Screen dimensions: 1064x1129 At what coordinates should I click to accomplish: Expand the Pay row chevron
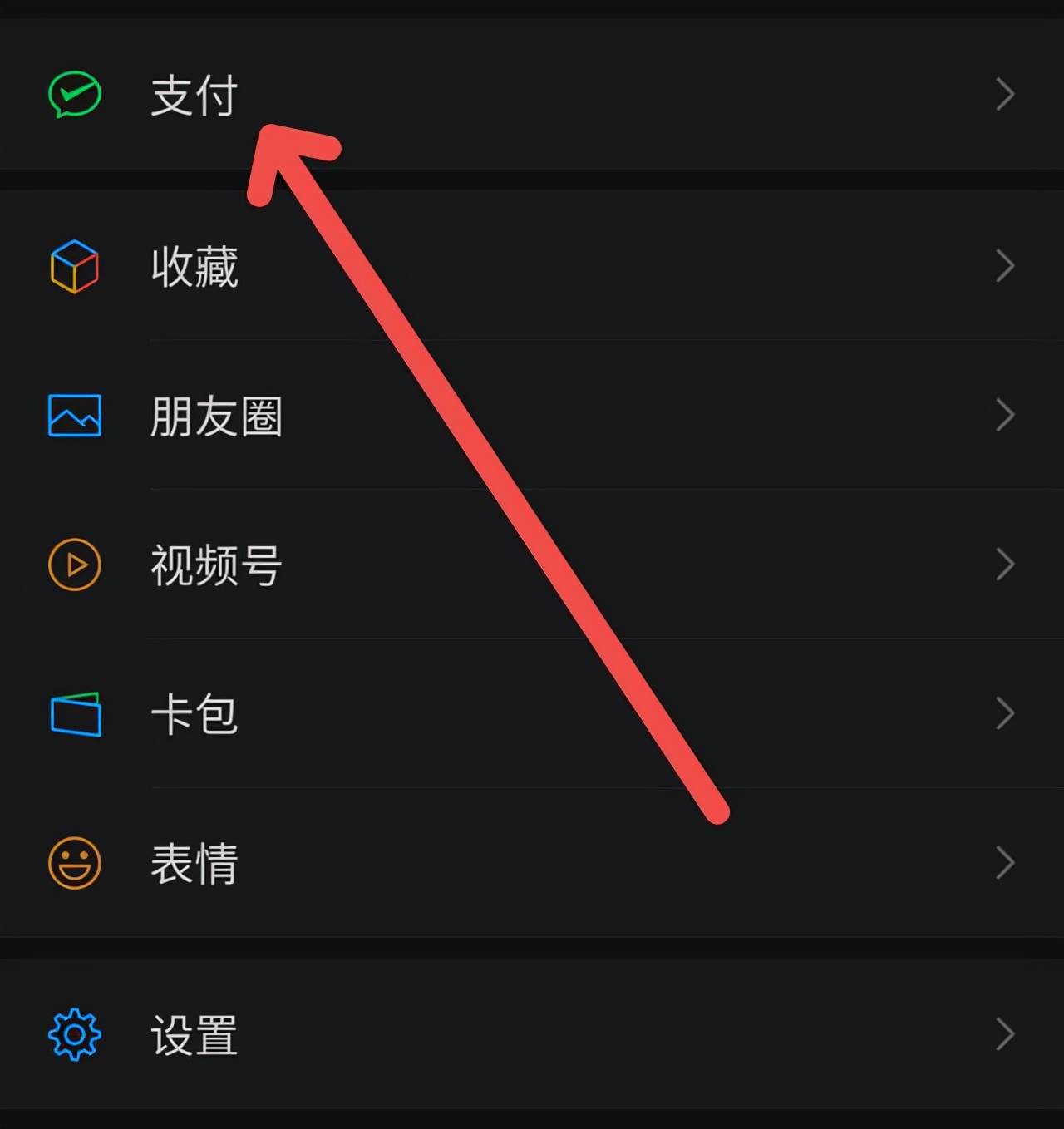[1004, 96]
